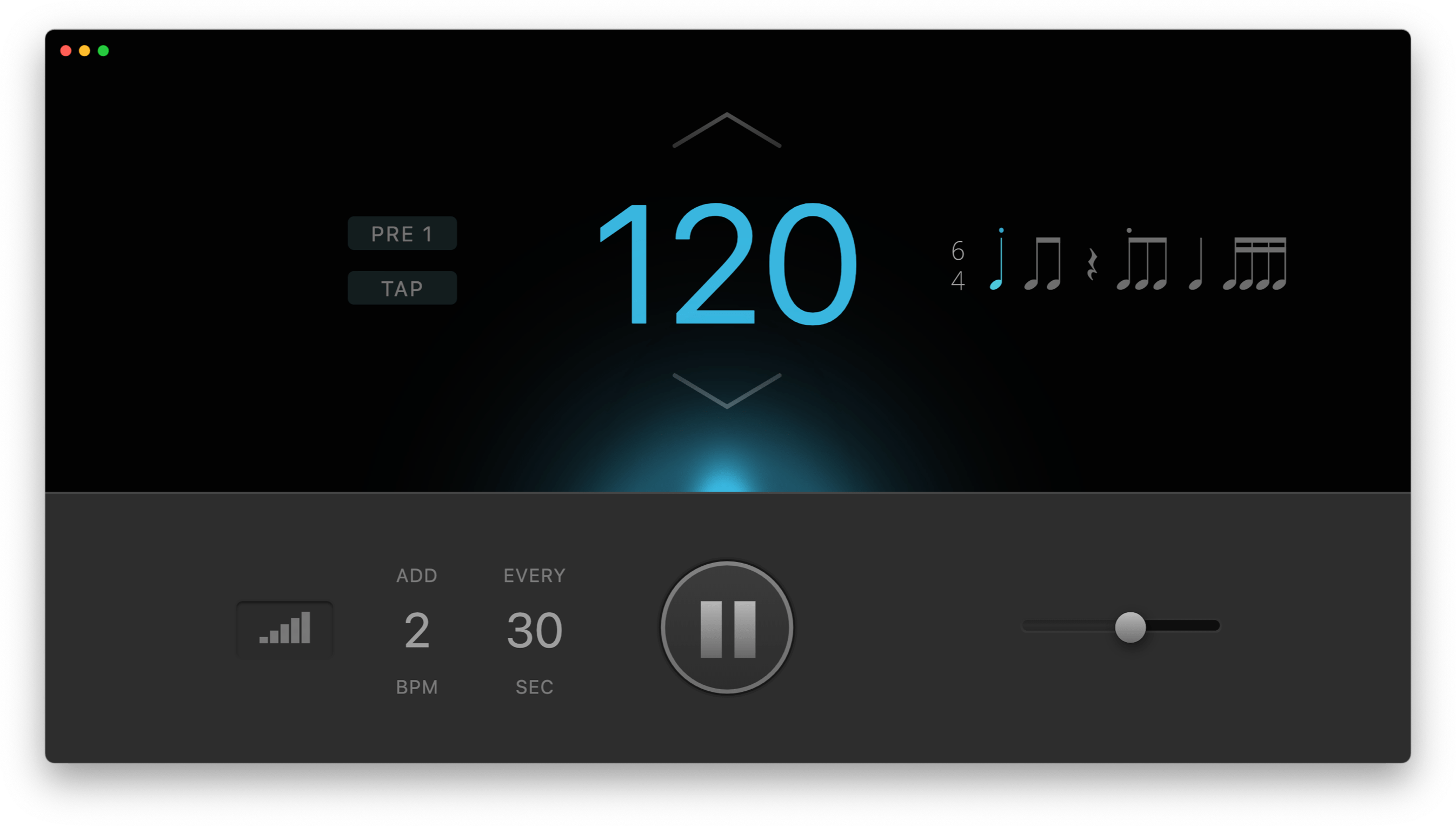The image size is (1456, 826).
Task: Open the PRE 1 preset button
Action: [402, 233]
